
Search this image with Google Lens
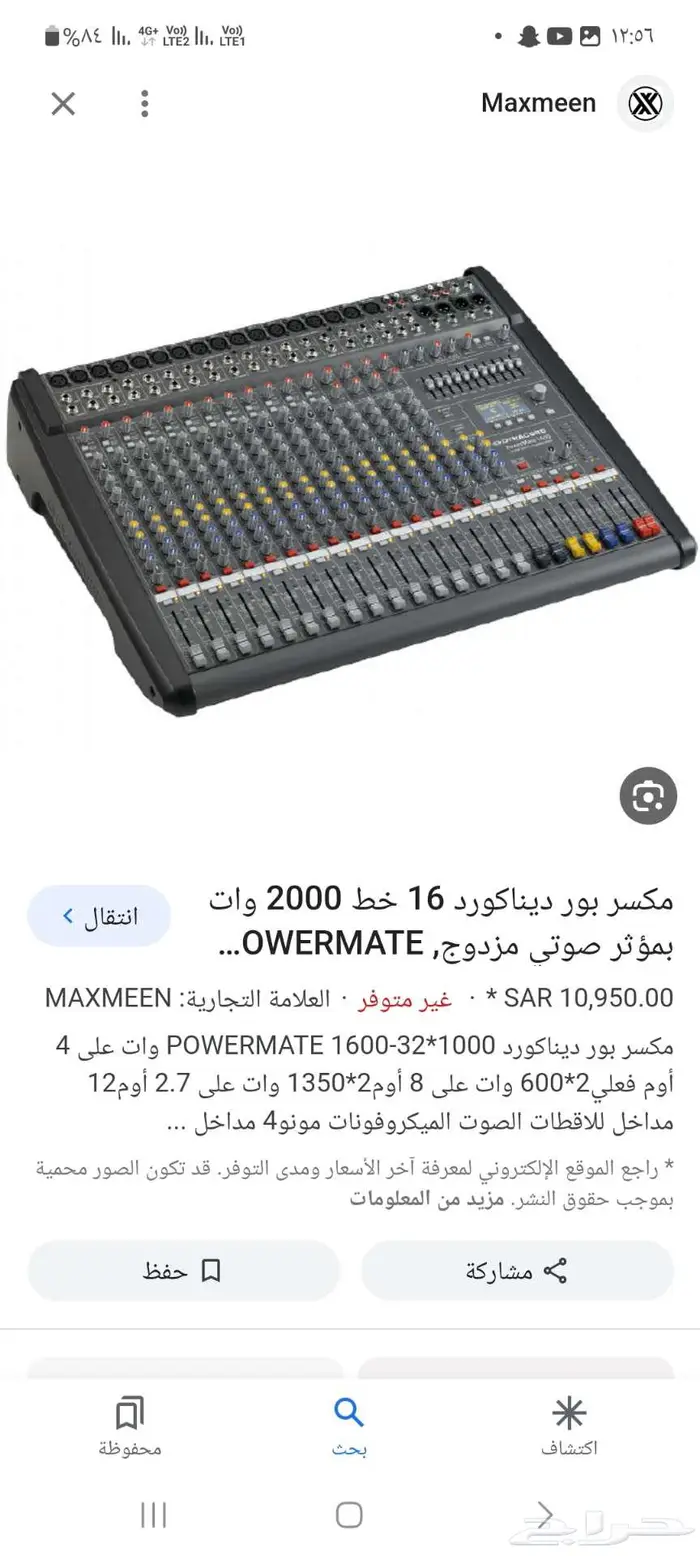point(648,796)
